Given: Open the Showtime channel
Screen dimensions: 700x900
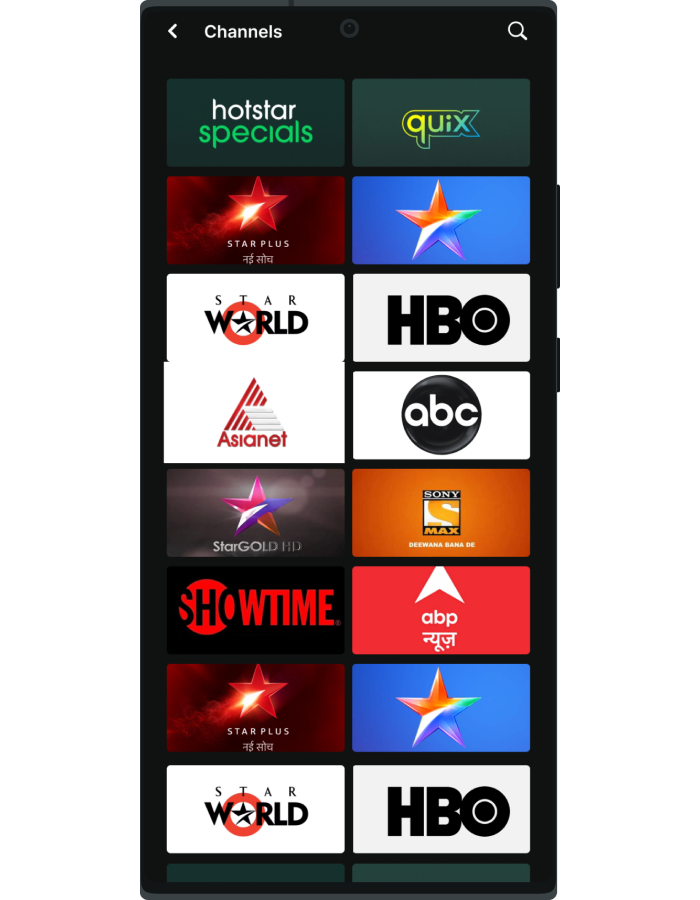Looking at the screenshot, I should point(255,610).
